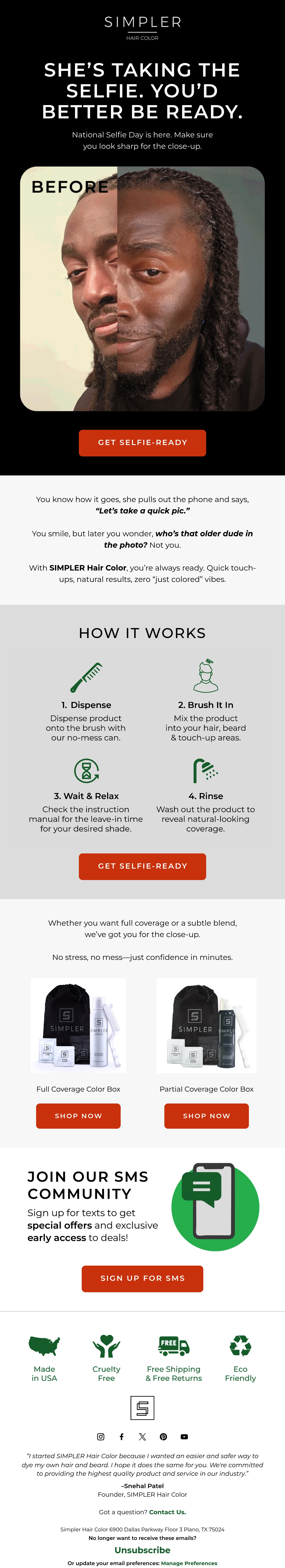The width and height of the screenshot is (285, 1568).
Task: Shop now for Partial Coverage Color Box
Action: pos(207,1116)
